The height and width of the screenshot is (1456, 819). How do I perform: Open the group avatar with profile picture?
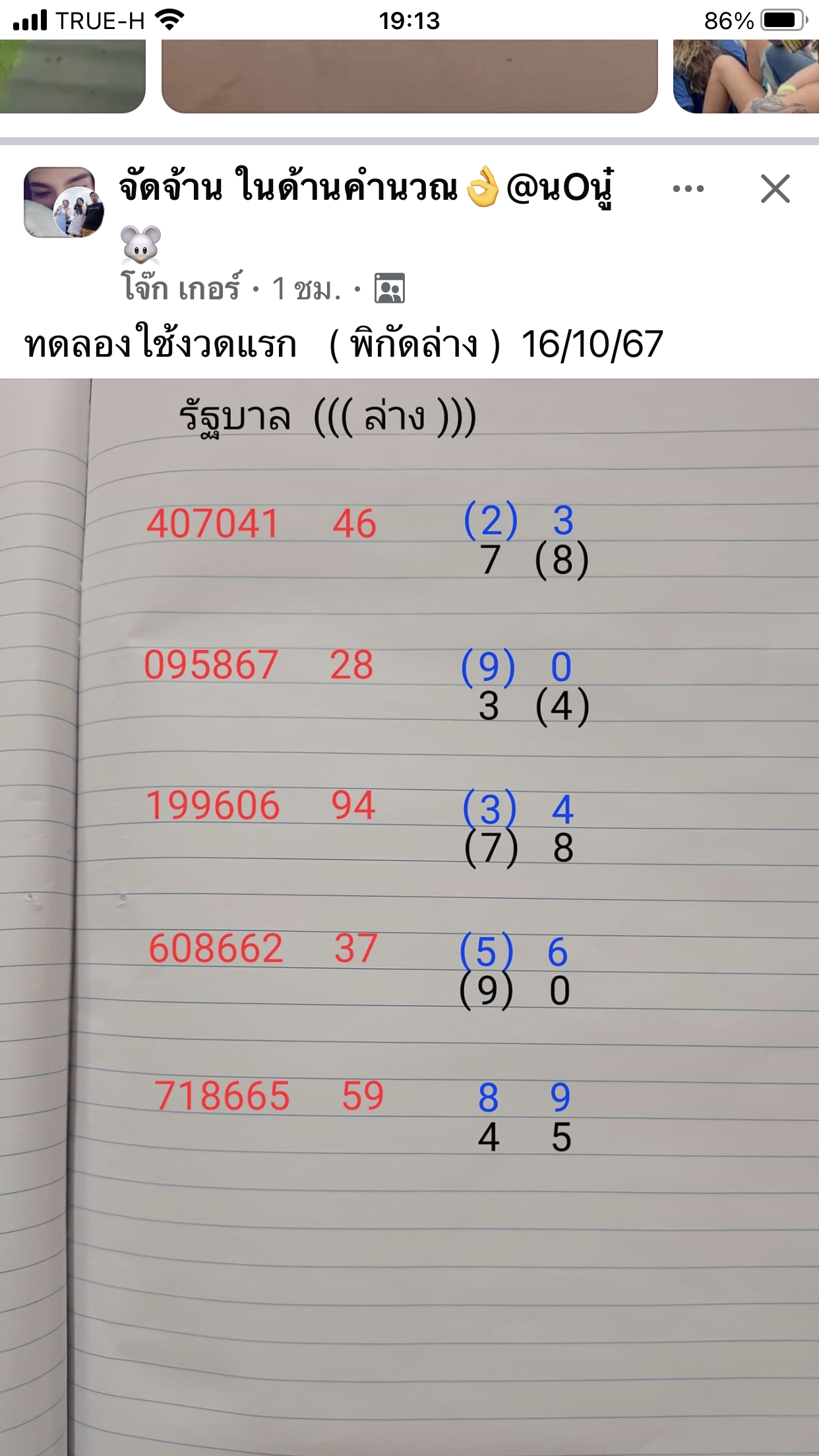coord(63,202)
